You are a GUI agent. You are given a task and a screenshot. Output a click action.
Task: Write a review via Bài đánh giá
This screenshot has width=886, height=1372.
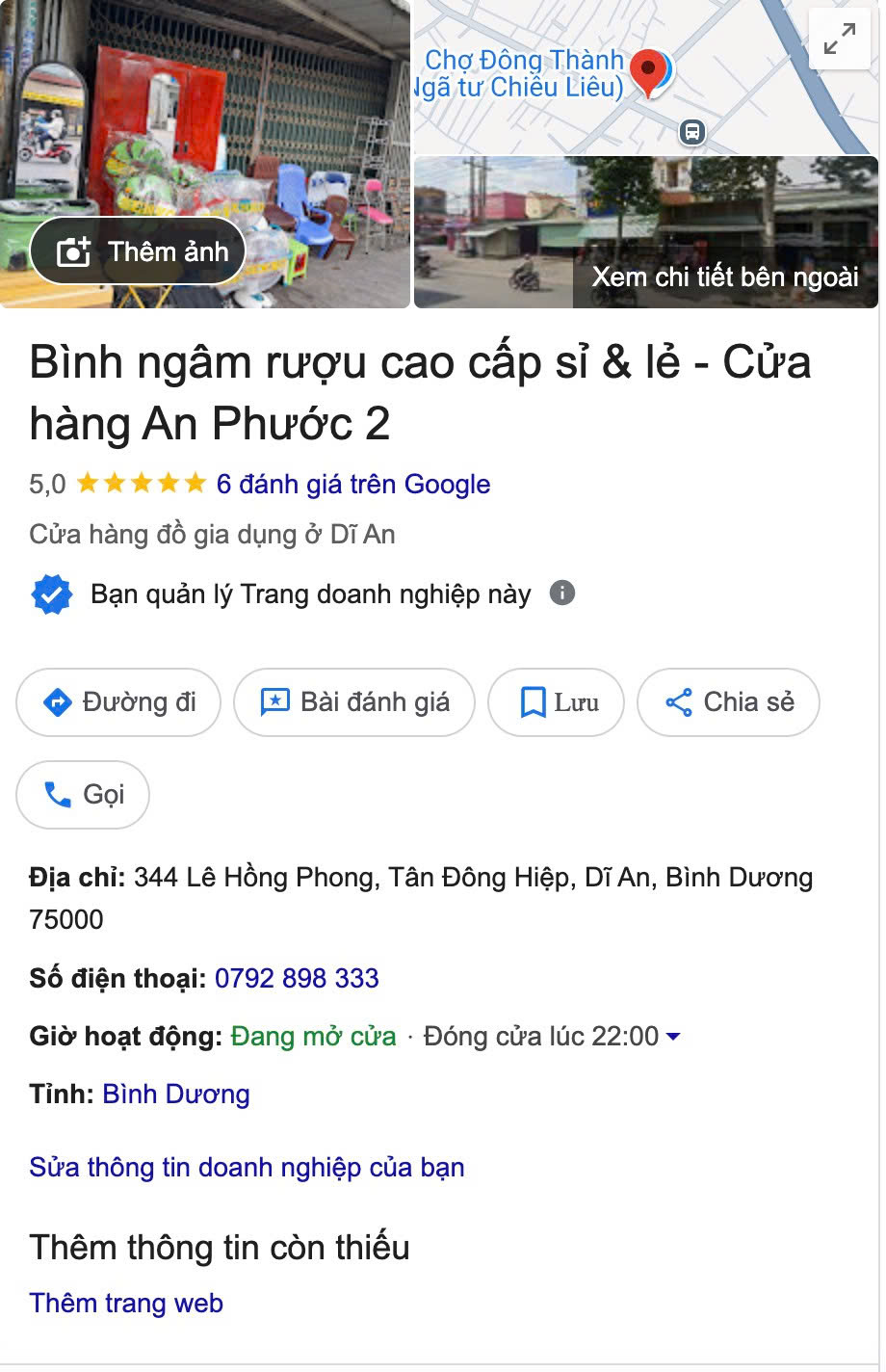coord(354,702)
